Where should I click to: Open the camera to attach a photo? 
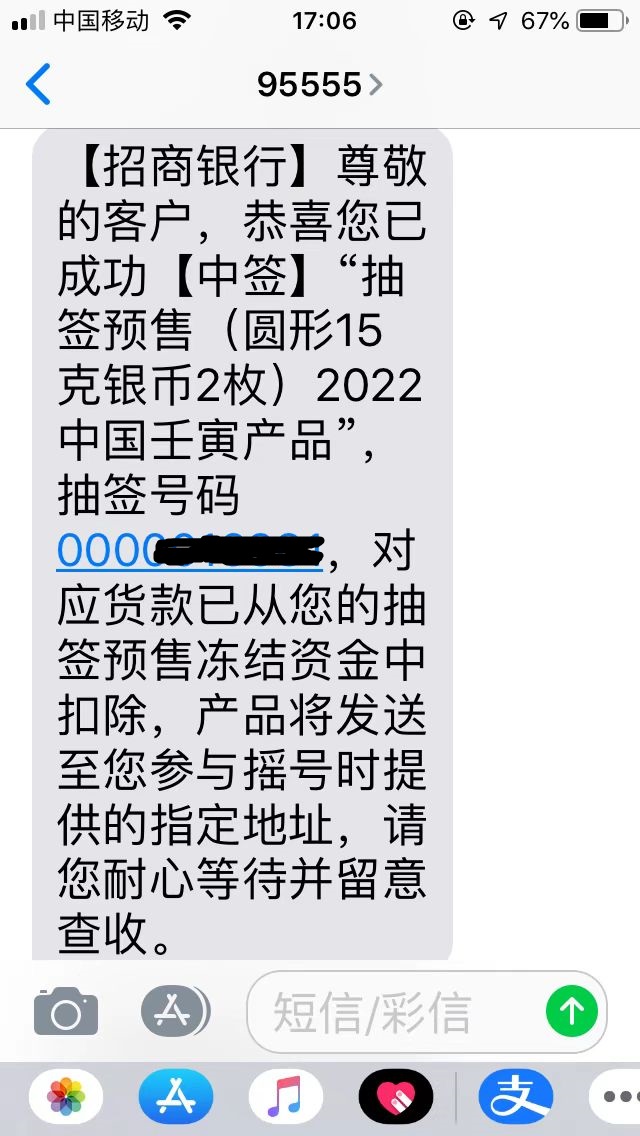[66, 1011]
